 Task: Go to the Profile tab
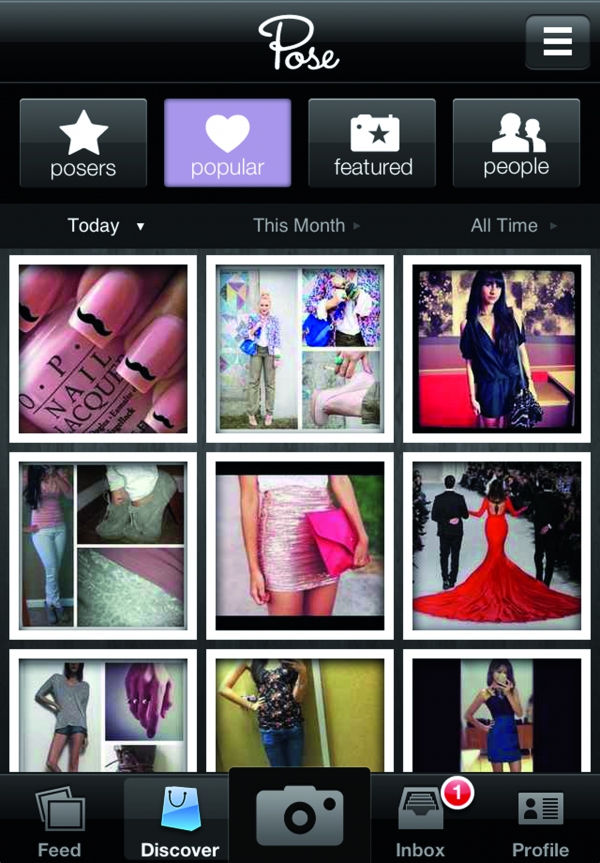tap(540, 822)
